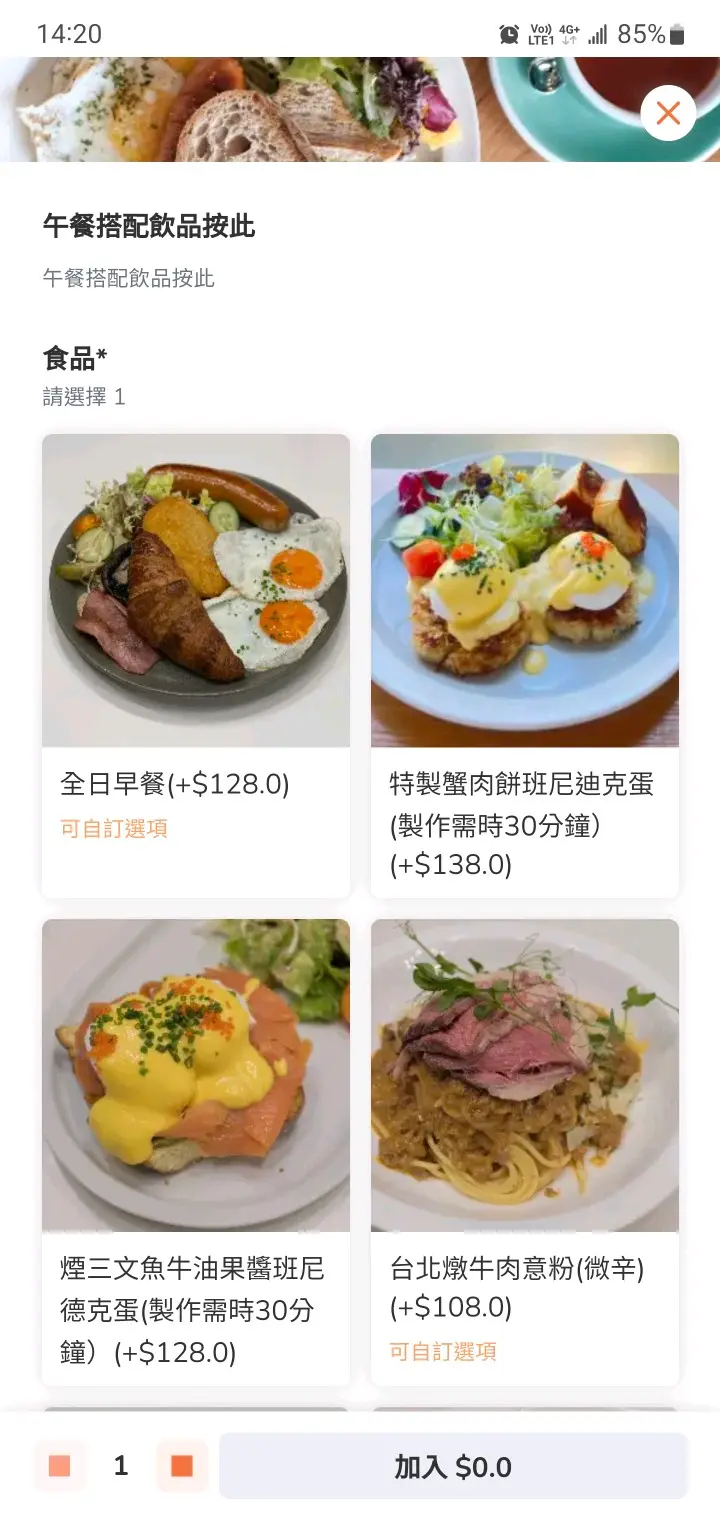Close the lunch set options sheet

[668, 113]
